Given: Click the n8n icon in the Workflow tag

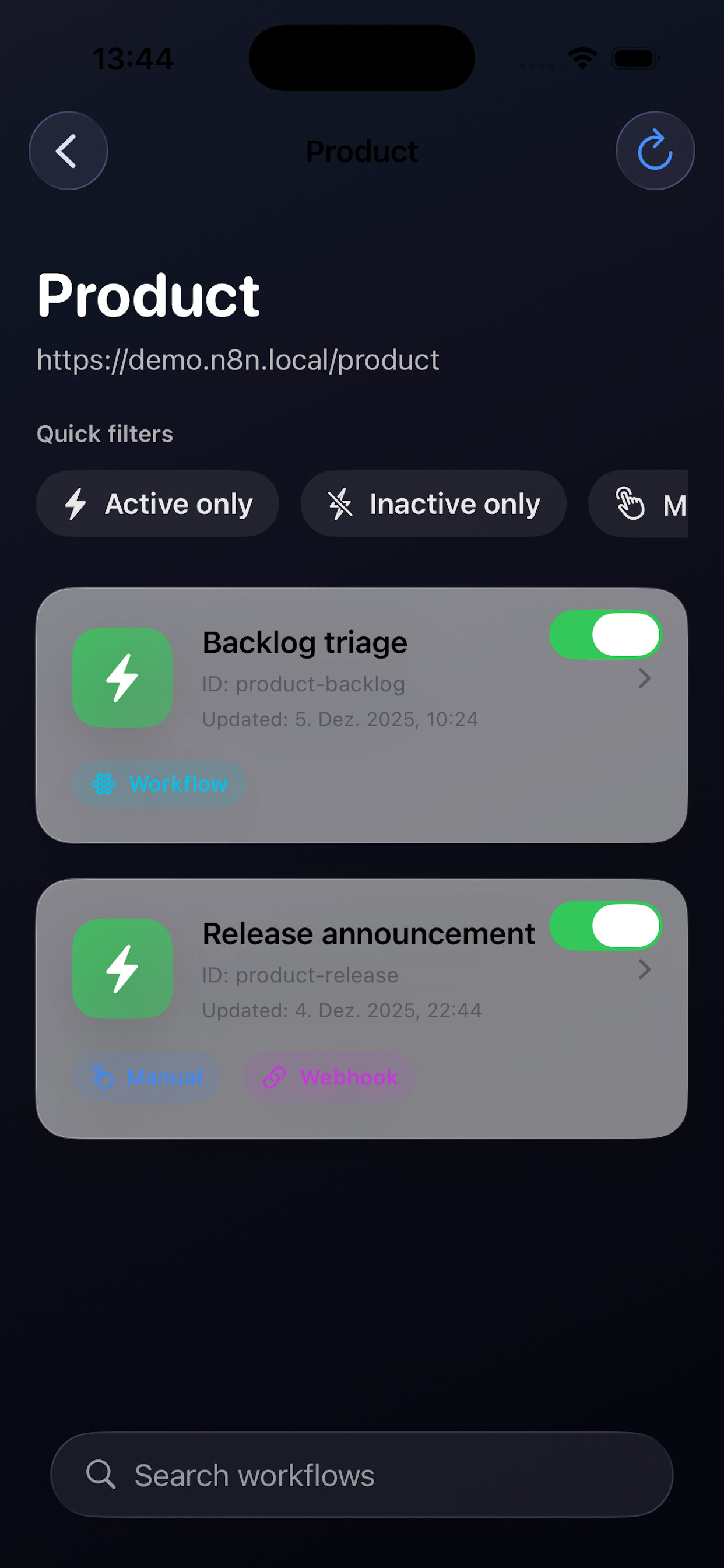Looking at the screenshot, I should [x=103, y=783].
